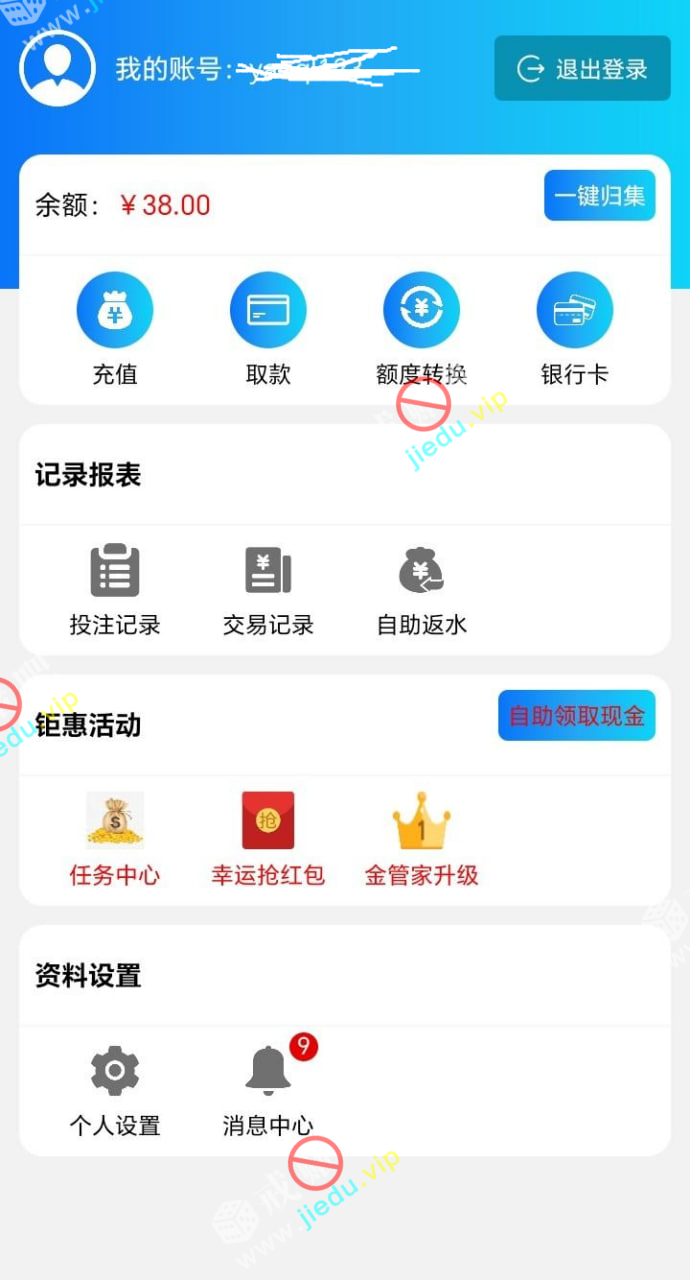Tap the 退出登录 logout button
This screenshot has height=1280, width=690.
pyautogui.click(x=582, y=68)
